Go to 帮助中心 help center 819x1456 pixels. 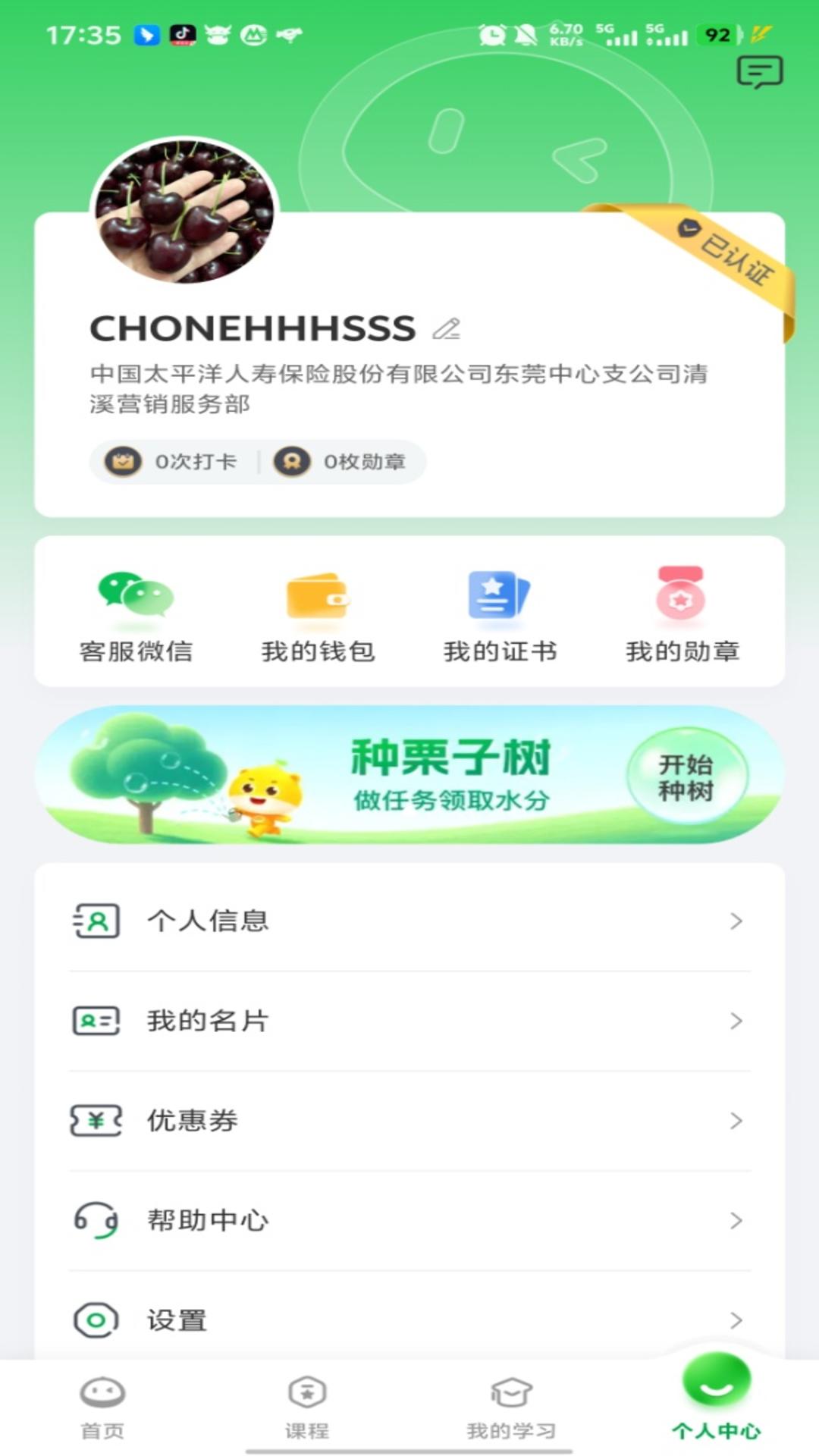coord(409,1221)
